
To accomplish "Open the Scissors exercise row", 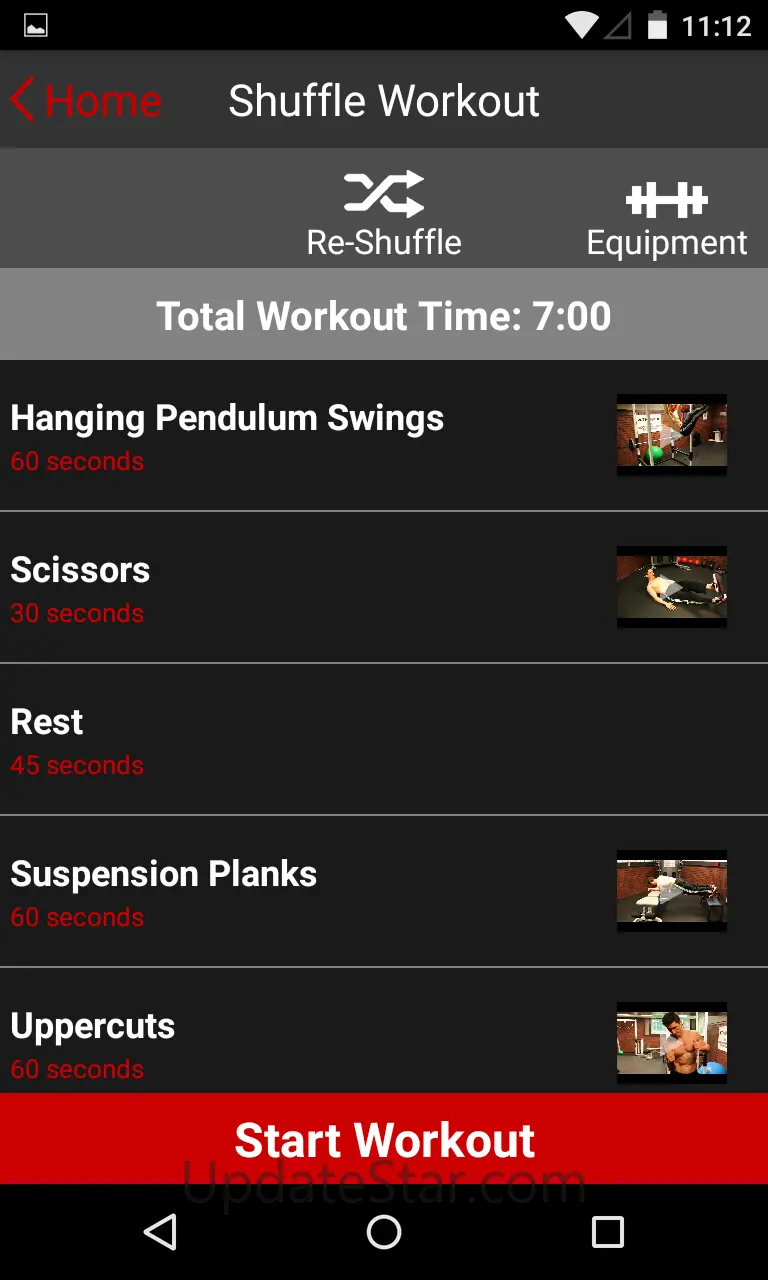I will tap(384, 588).
